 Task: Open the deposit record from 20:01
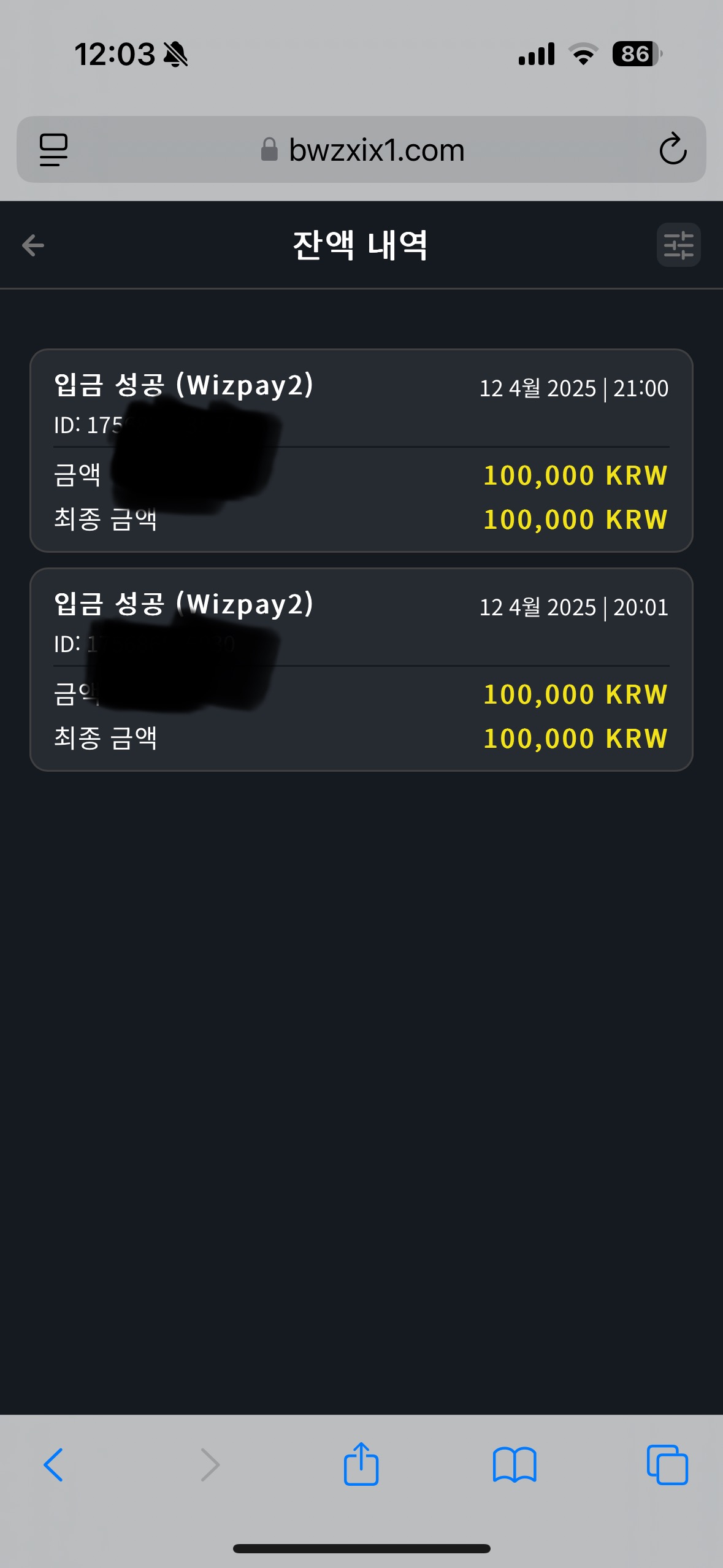[x=361, y=669]
